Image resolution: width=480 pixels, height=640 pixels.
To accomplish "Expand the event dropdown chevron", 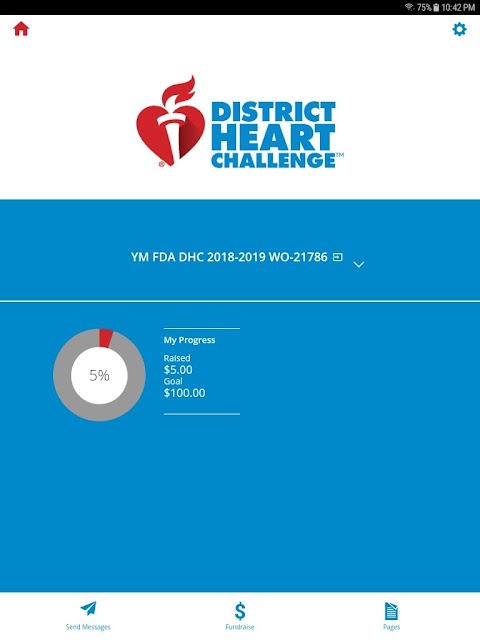I will tap(358, 264).
